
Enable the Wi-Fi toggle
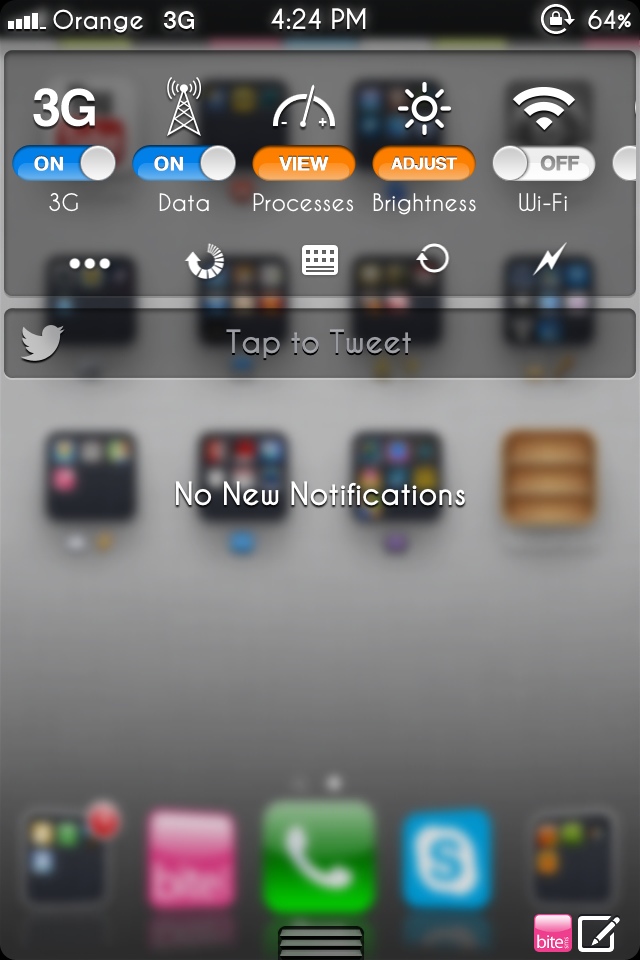[543, 163]
